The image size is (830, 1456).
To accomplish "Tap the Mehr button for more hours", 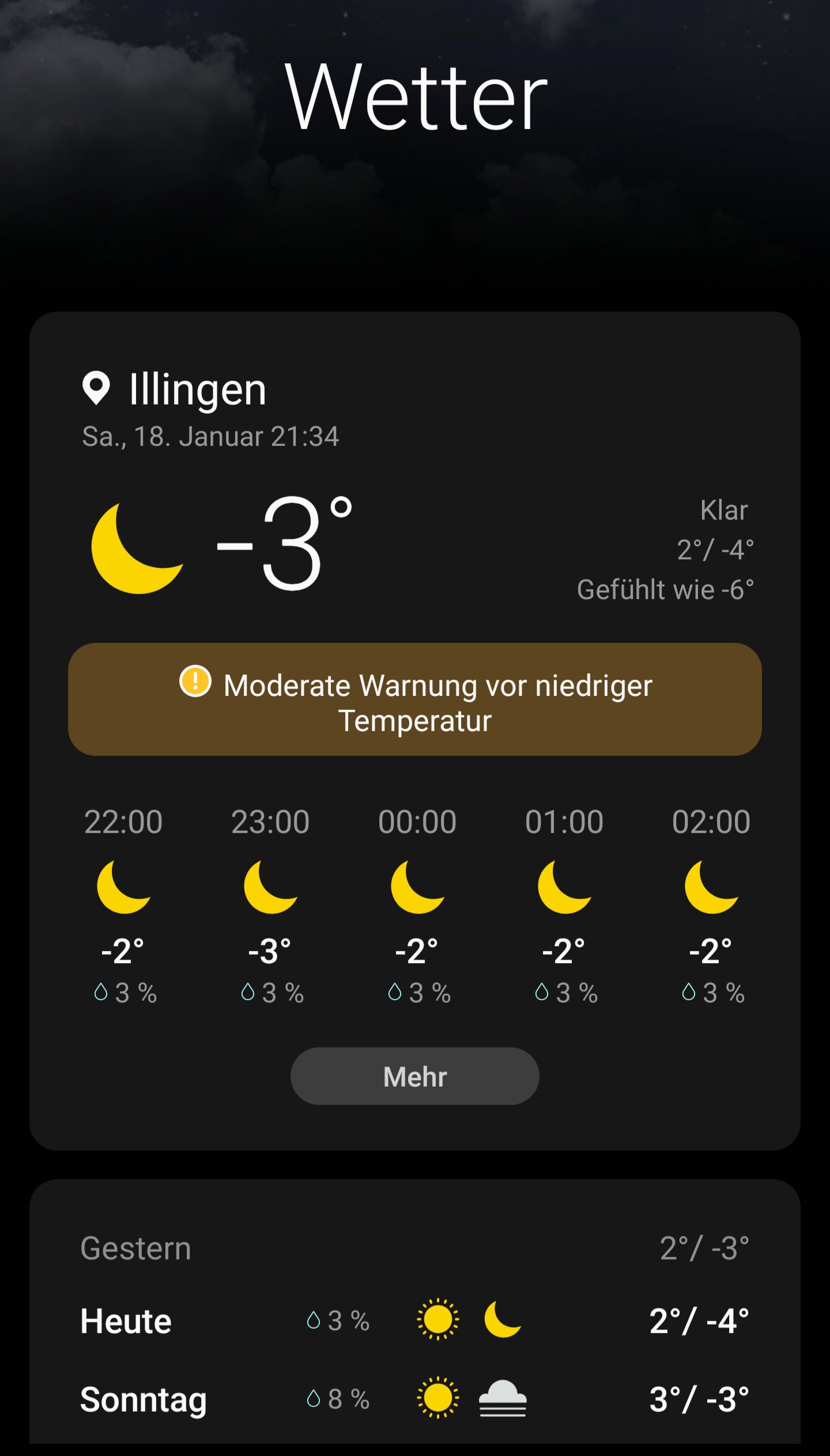I will 415,1076.
